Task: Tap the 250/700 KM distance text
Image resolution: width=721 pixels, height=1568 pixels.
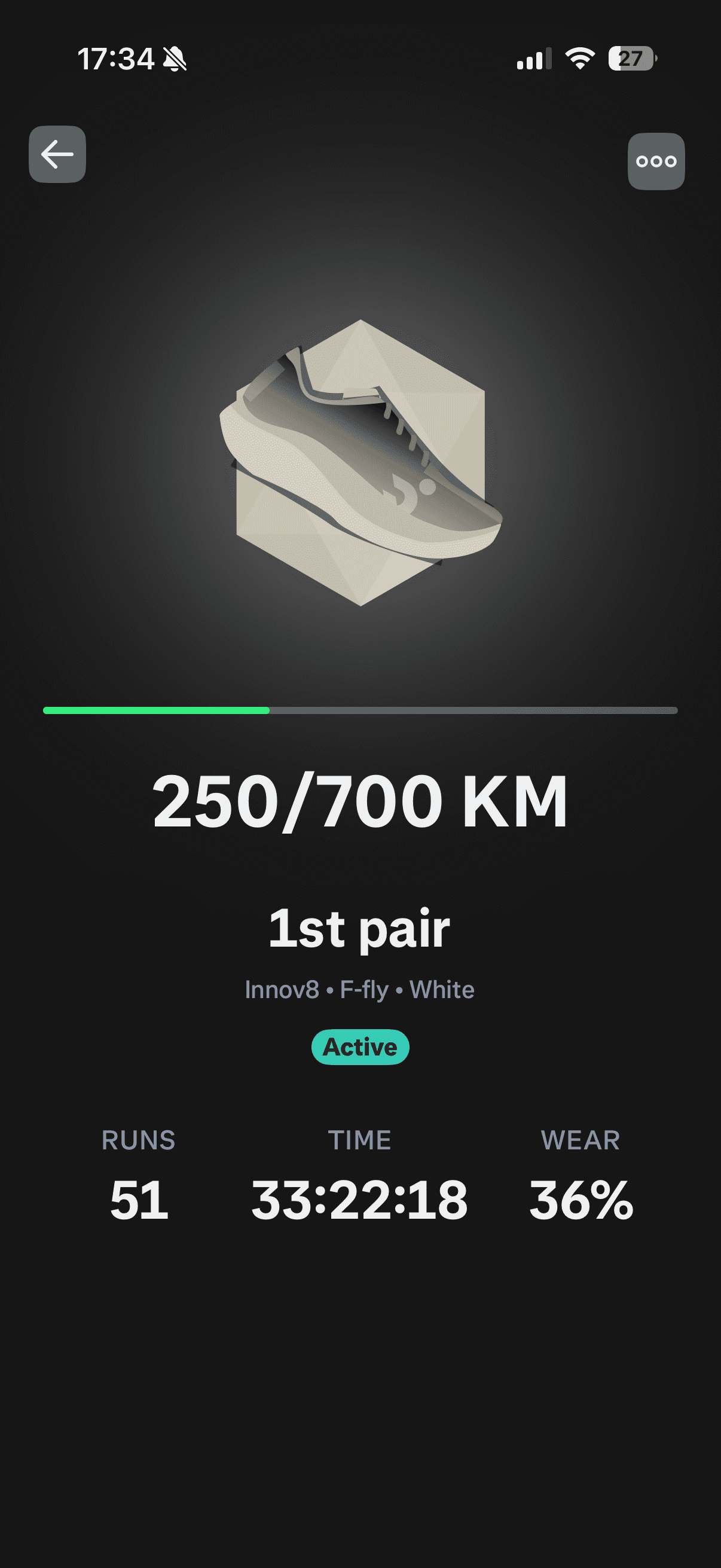Action: click(360, 804)
